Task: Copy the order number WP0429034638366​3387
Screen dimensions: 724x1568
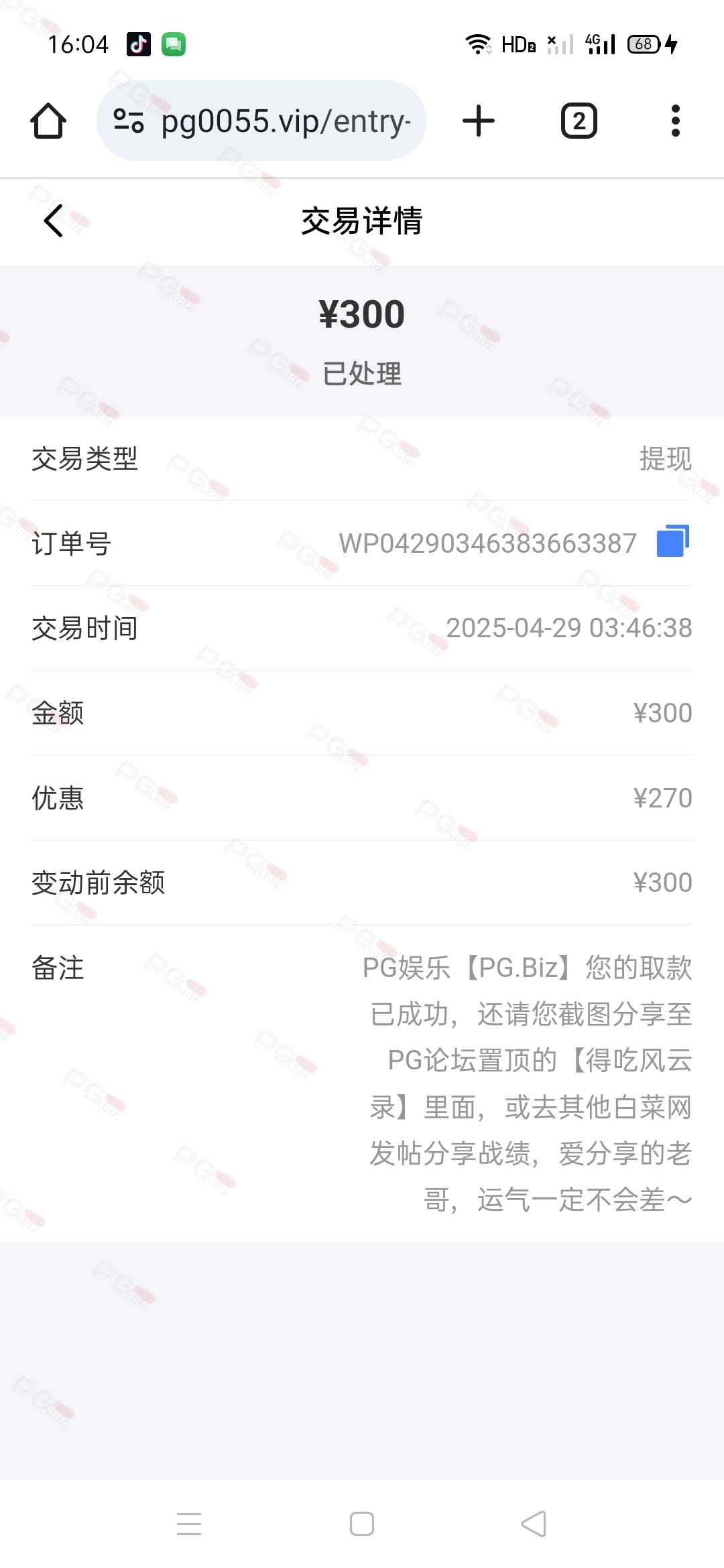Action: click(x=673, y=541)
